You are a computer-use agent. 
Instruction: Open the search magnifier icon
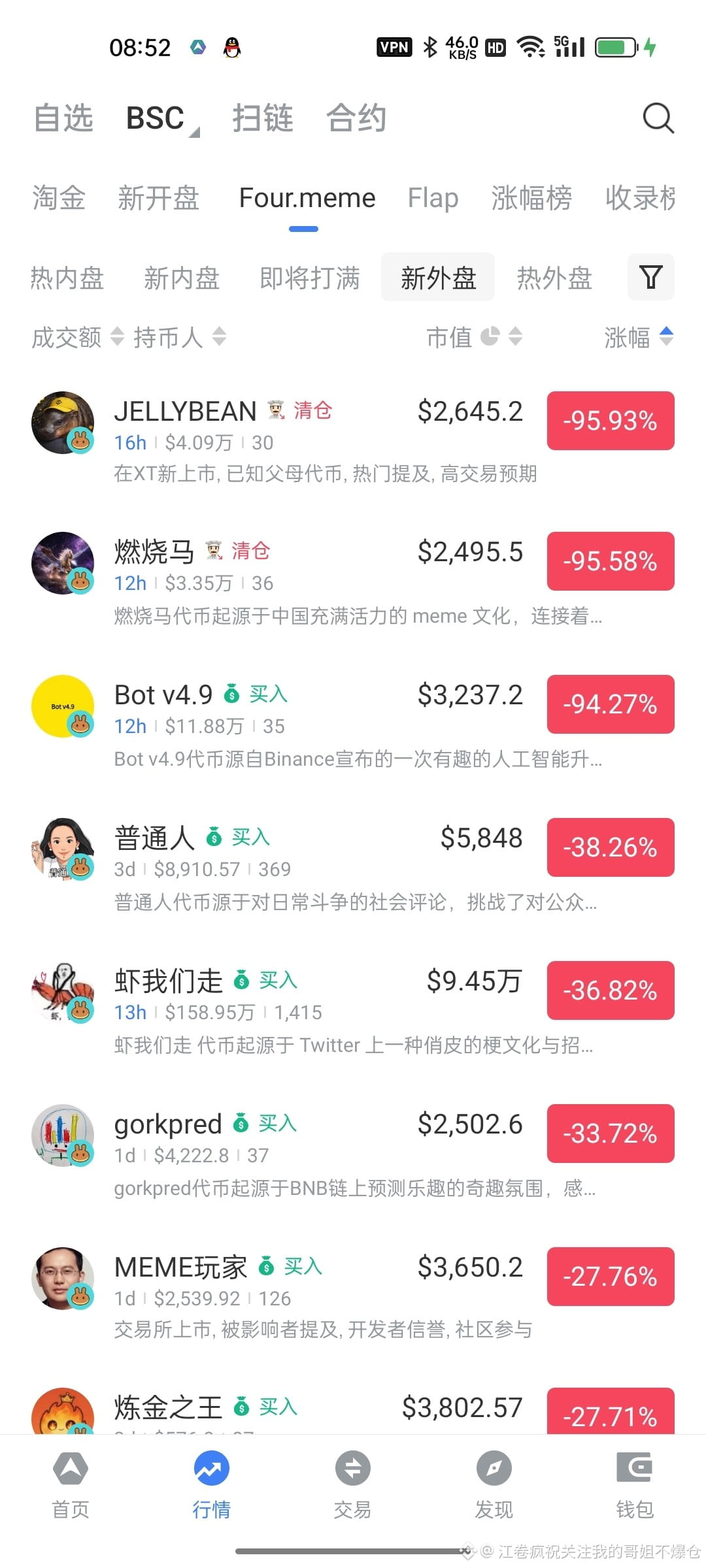pyautogui.click(x=658, y=118)
